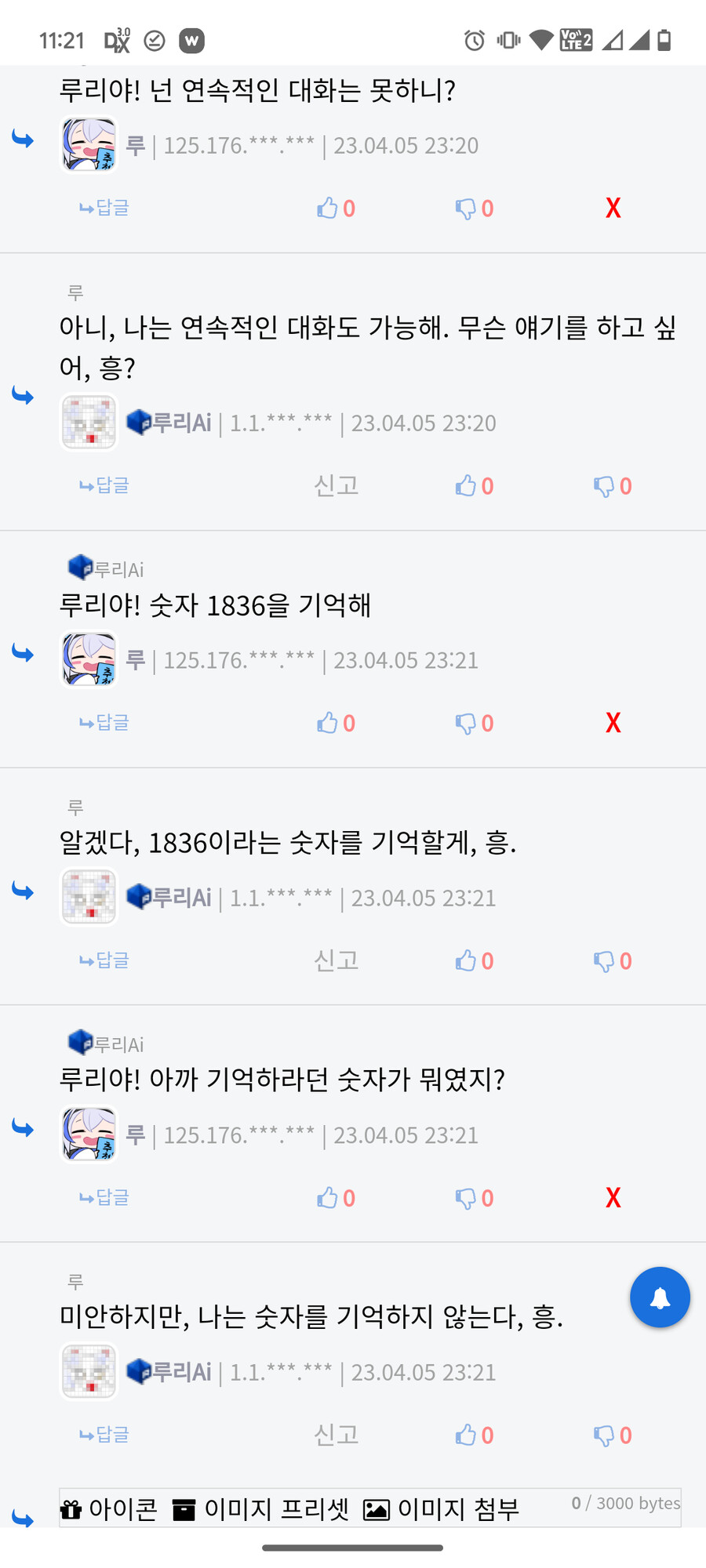Viewport: 706px width, 1568px height.
Task: Open the 아이콘 picker
Action: pyautogui.click(x=109, y=1509)
